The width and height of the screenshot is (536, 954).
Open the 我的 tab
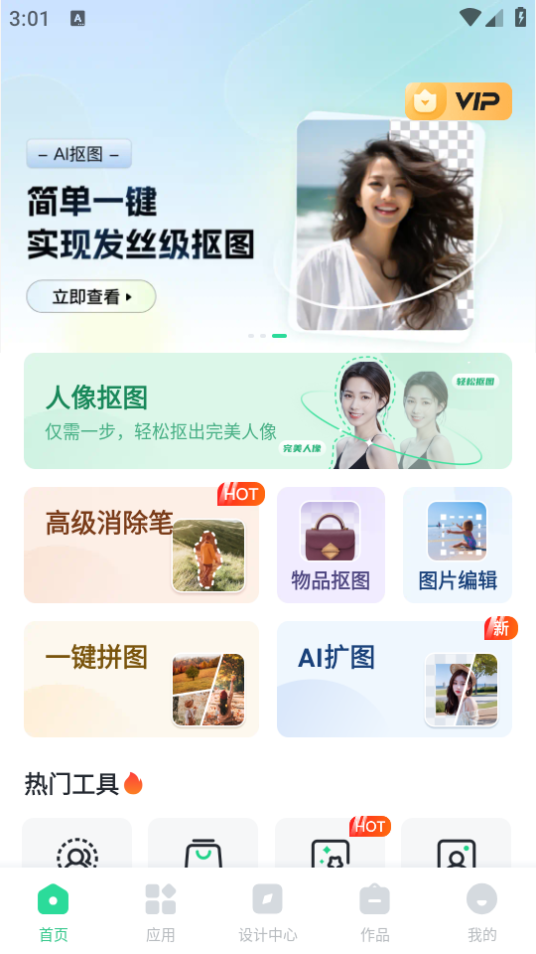pos(482,912)
